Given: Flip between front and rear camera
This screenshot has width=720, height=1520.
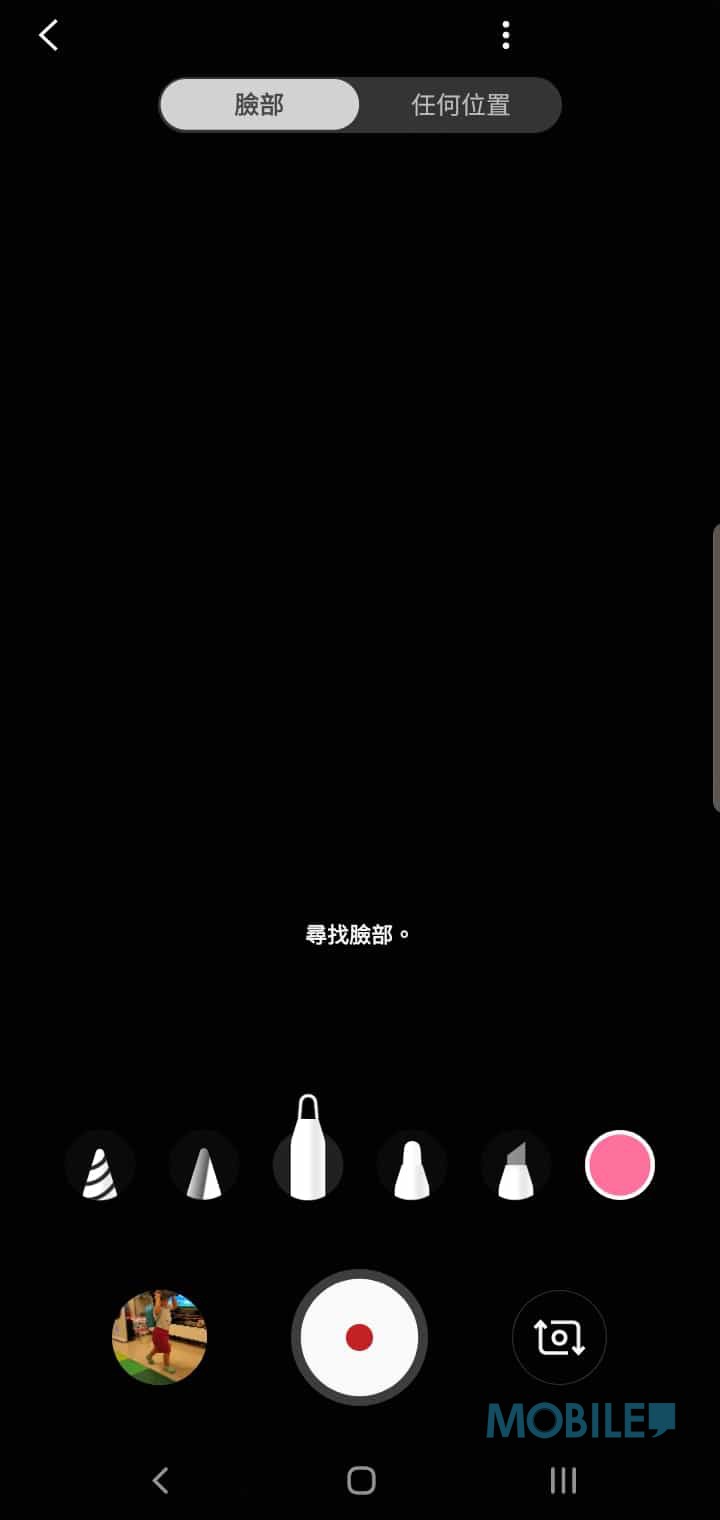Looking at the screenshot, I should click(559, 1337).
